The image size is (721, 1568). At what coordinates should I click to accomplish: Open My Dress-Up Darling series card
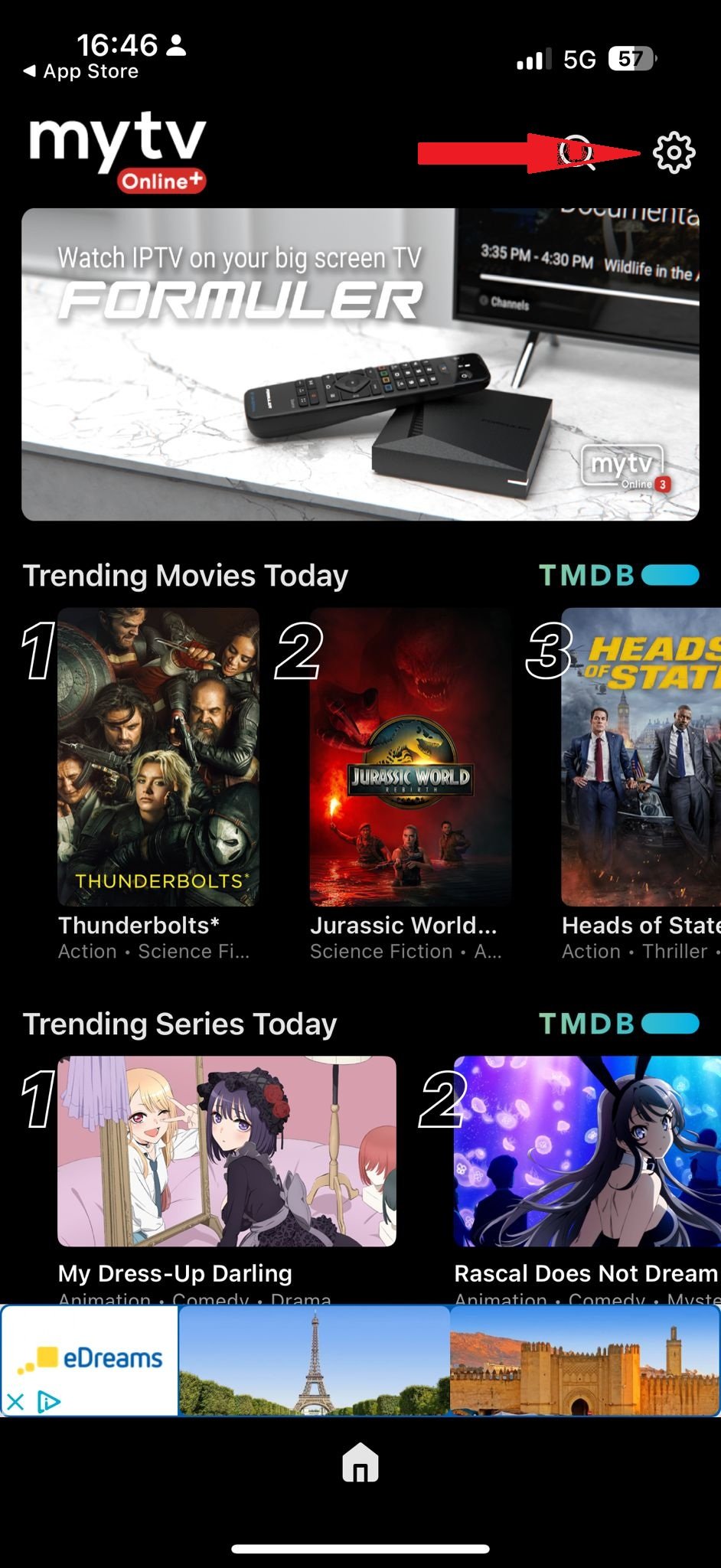click(x=227, y=1151)
